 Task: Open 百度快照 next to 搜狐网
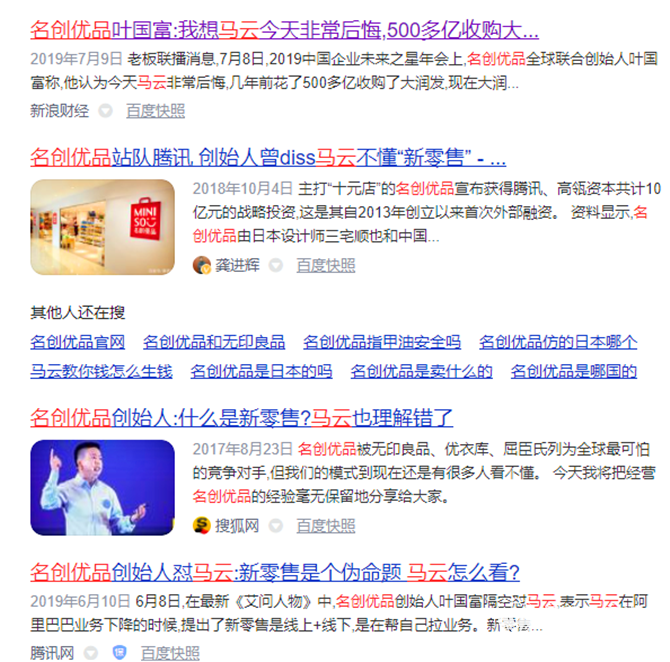tap(325, 525)
